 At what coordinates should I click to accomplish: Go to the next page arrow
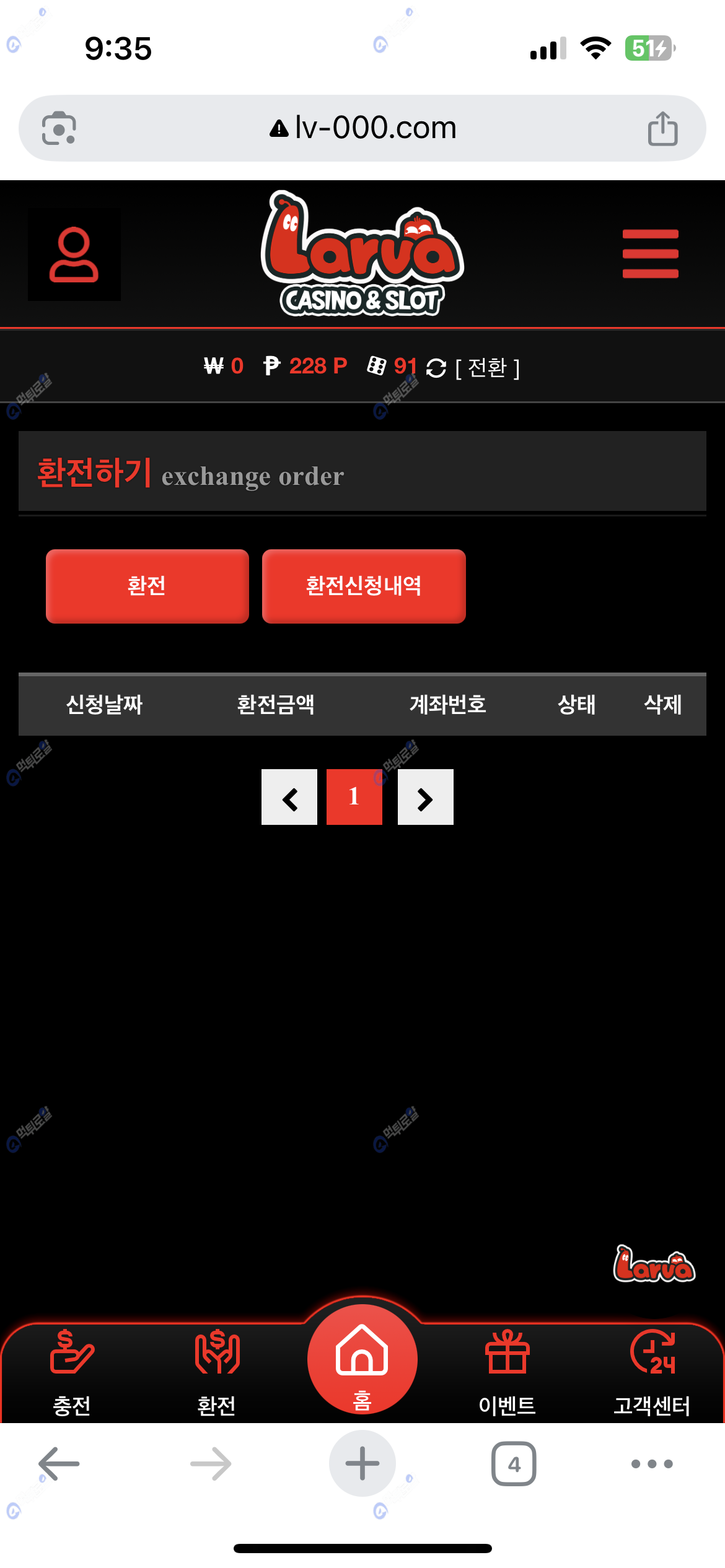(x=425, y=797)
